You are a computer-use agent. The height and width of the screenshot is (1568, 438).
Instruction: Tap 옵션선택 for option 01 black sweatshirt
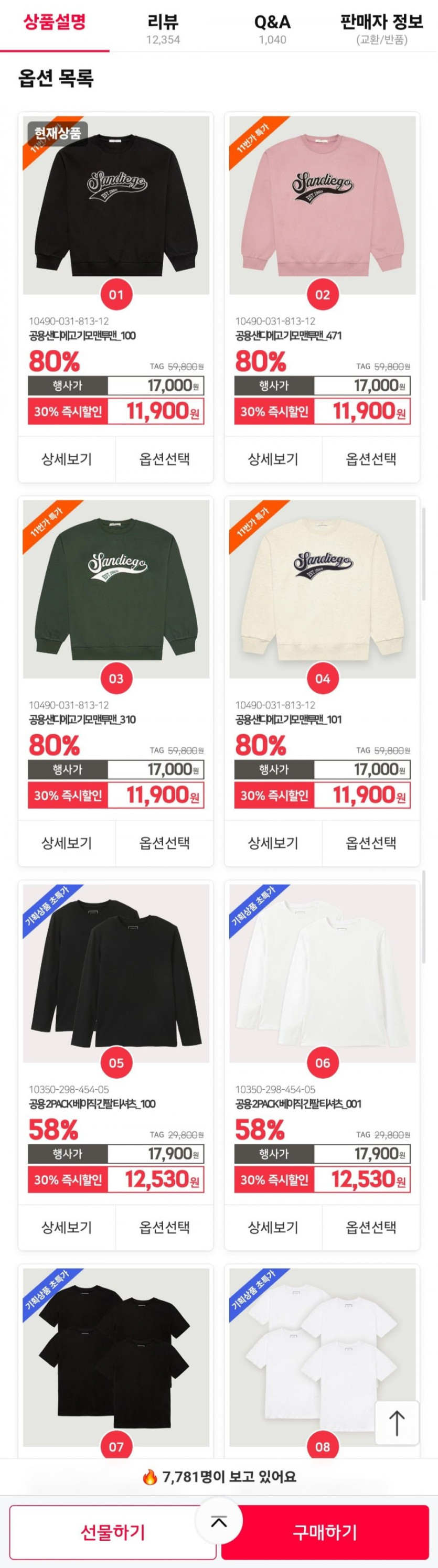(x=165, y=459)
